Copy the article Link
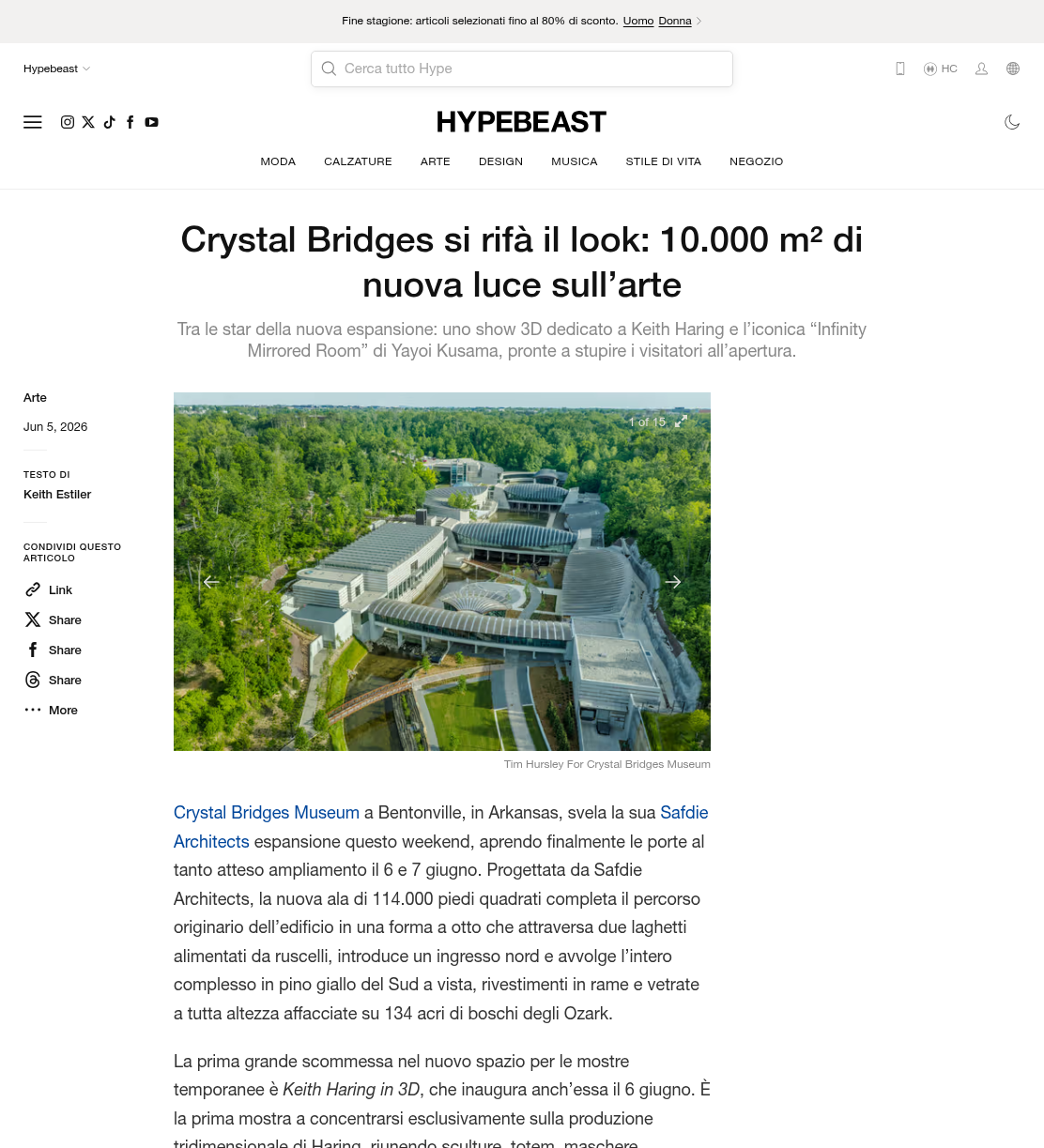 [48, 589]
